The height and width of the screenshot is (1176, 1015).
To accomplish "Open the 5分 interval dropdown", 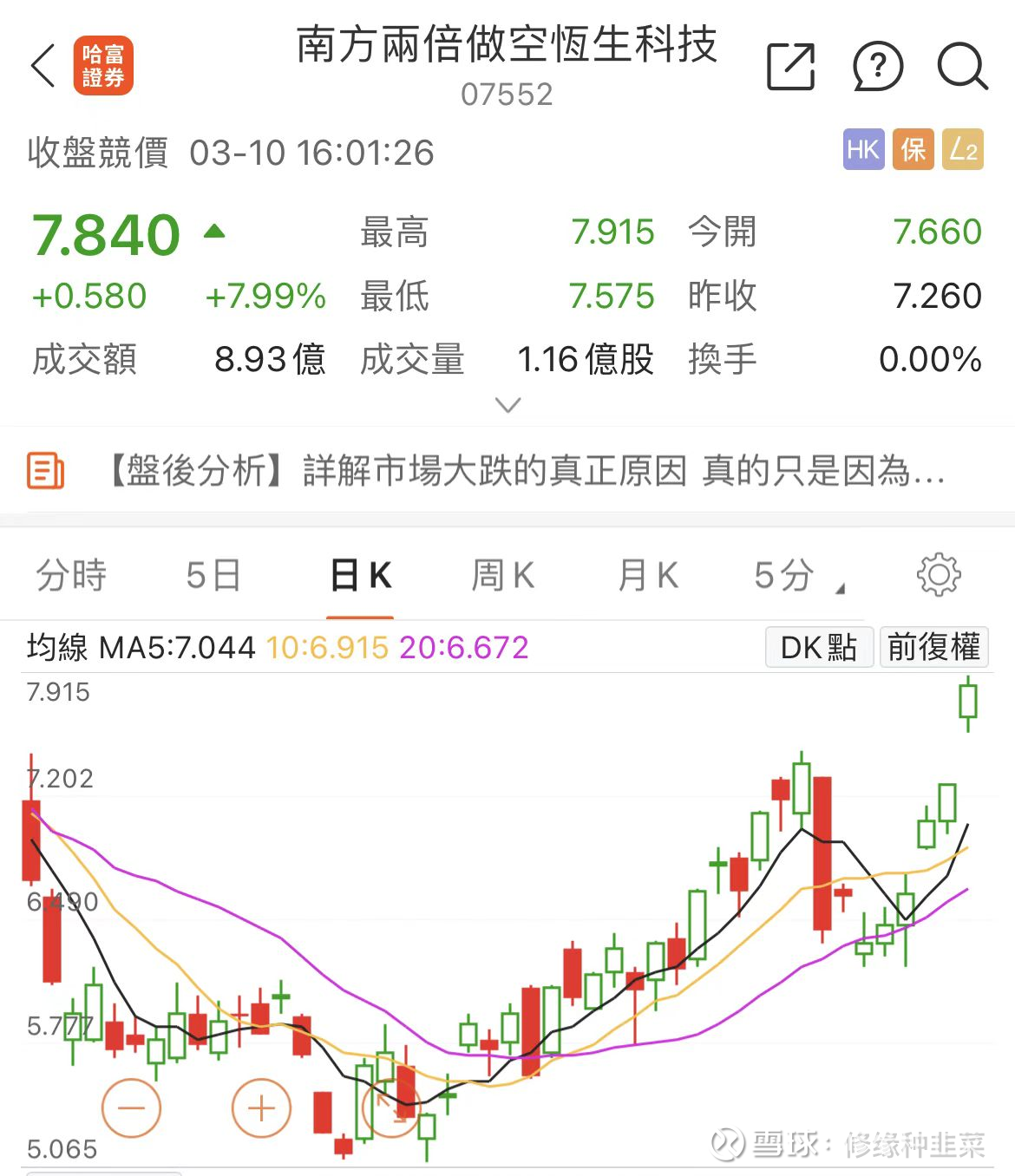I will pos(783,574).
